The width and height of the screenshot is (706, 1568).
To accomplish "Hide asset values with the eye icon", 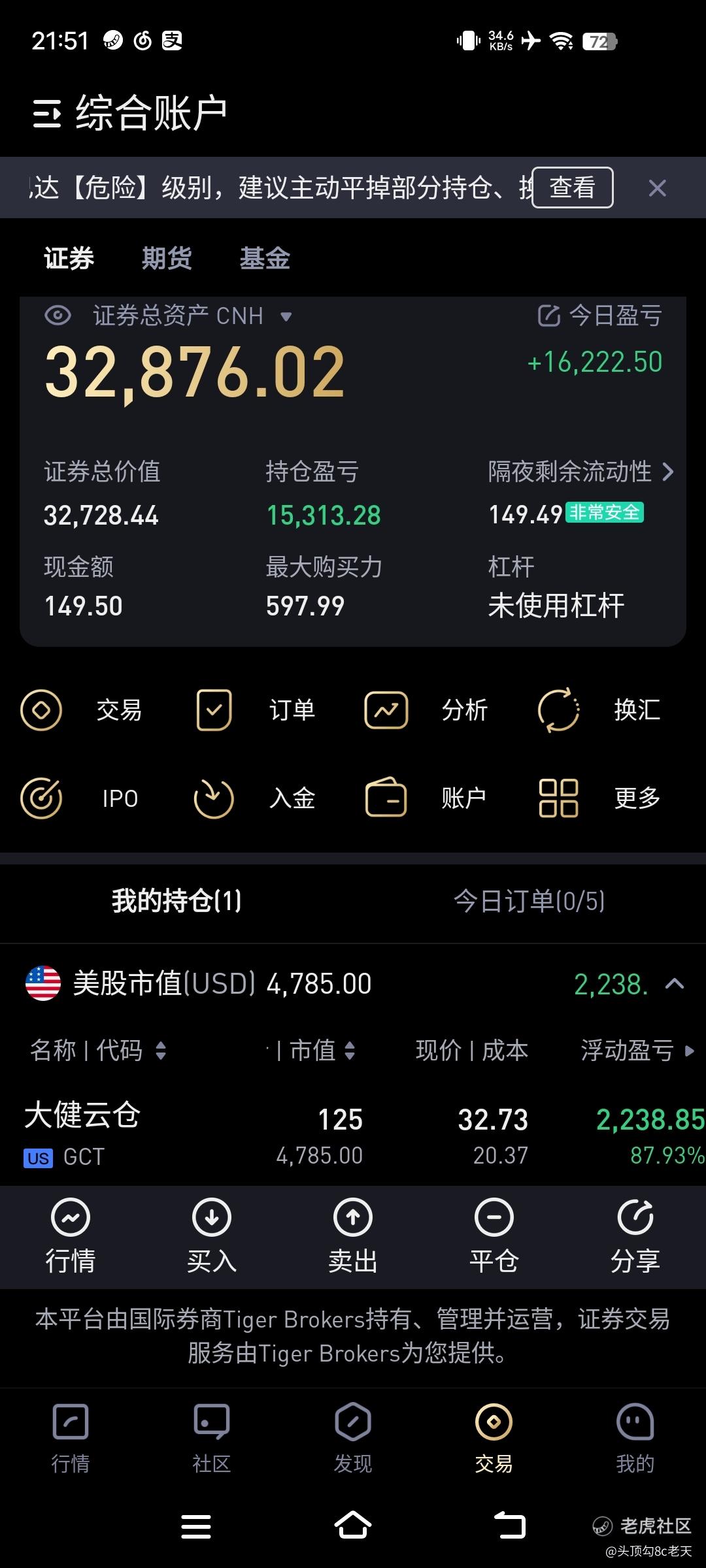I will coord(58,316).
